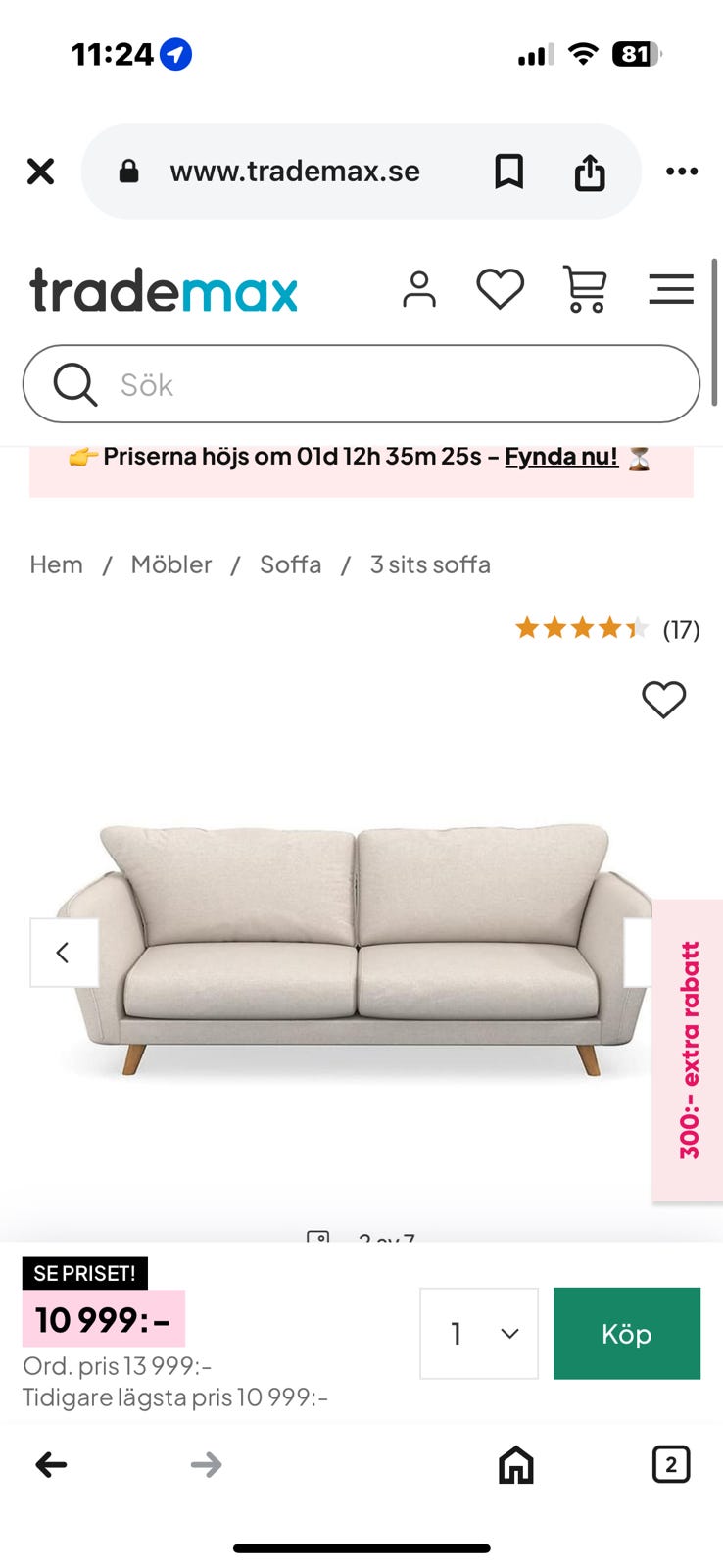Navigate to Möbler breadcrumb

[x=171, y=564]
